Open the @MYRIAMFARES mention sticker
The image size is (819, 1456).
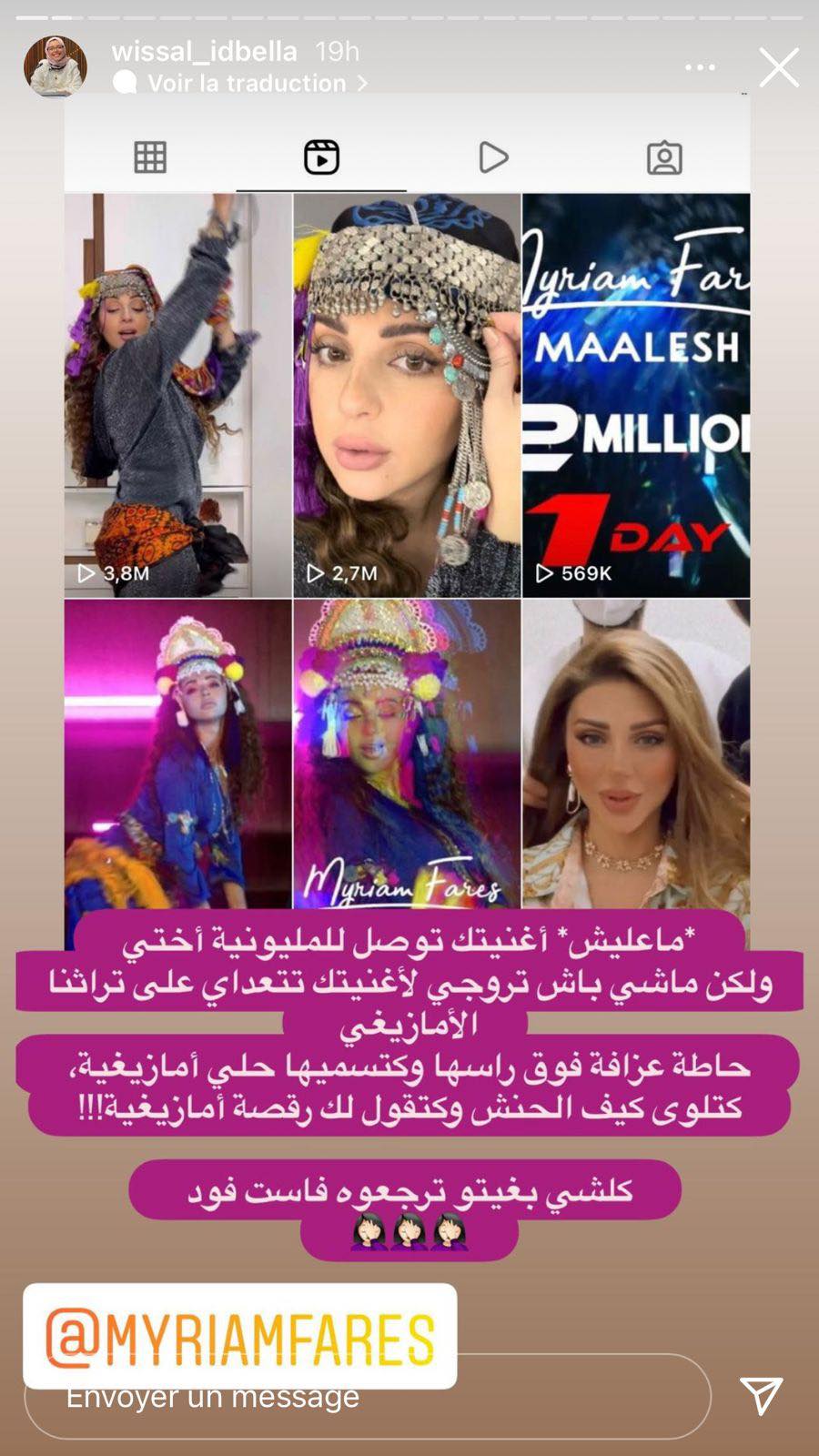click(240, 1336)
